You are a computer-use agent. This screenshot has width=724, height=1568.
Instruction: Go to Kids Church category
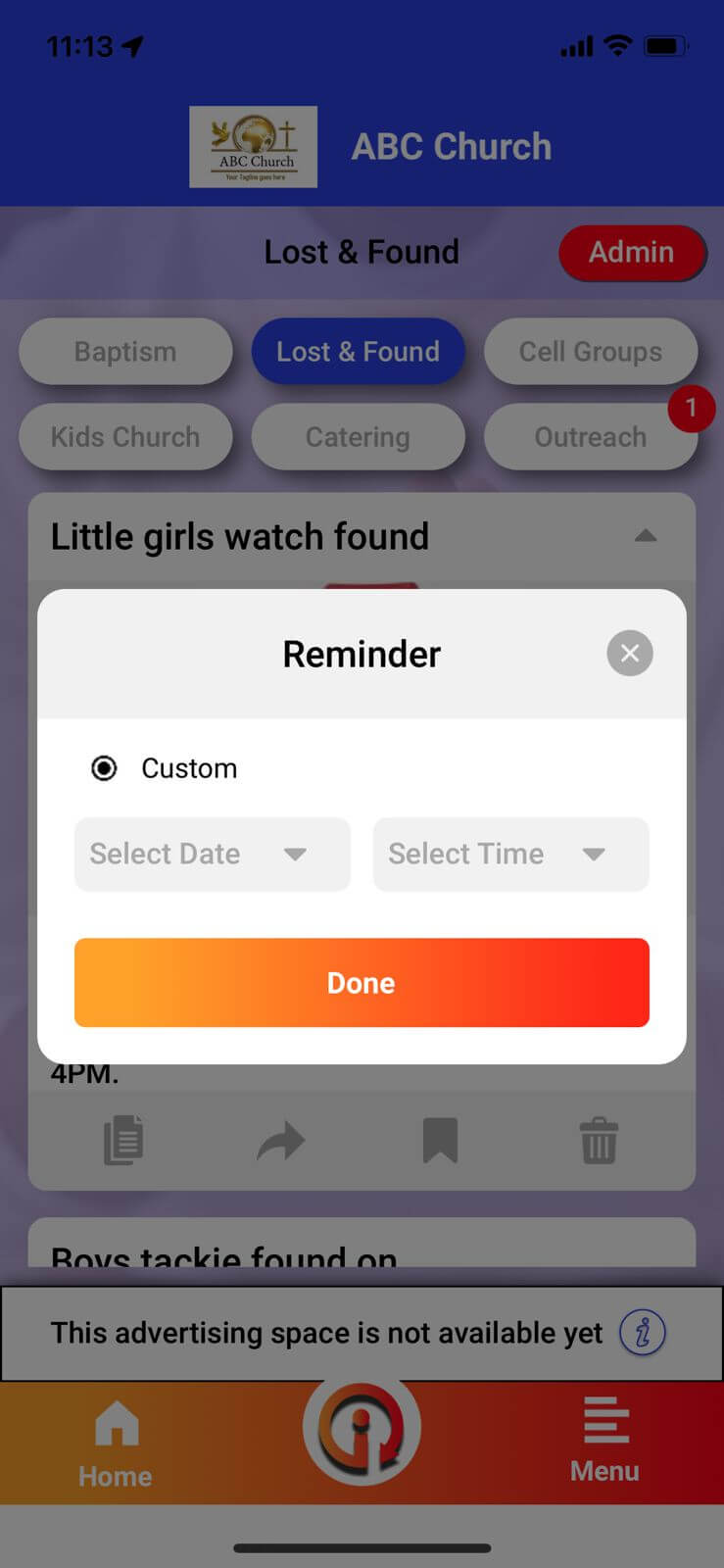point(125,437)
